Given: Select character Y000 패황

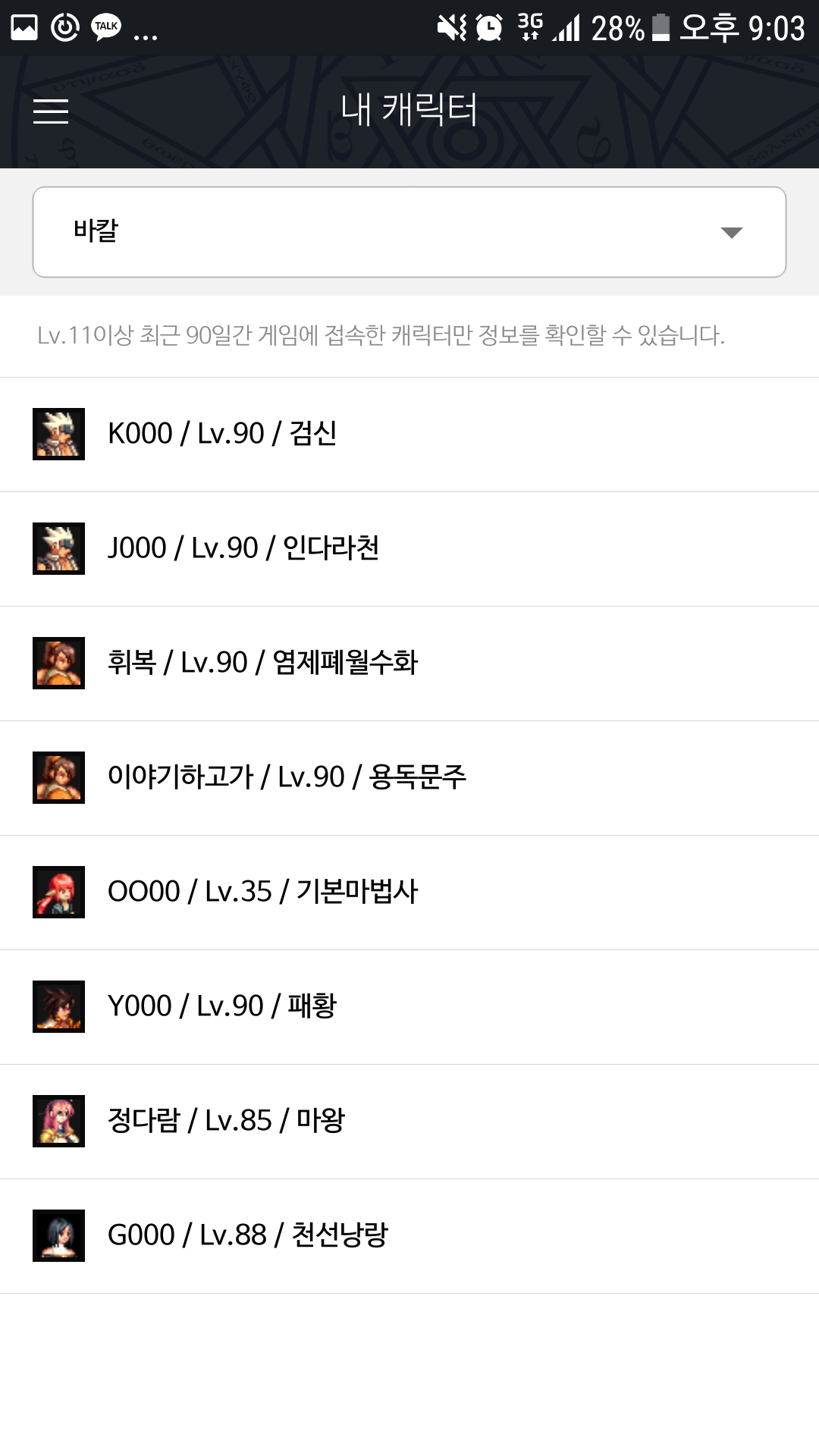Looking at the screenshot, I should pyautogui.click(x=409, y=1007).
